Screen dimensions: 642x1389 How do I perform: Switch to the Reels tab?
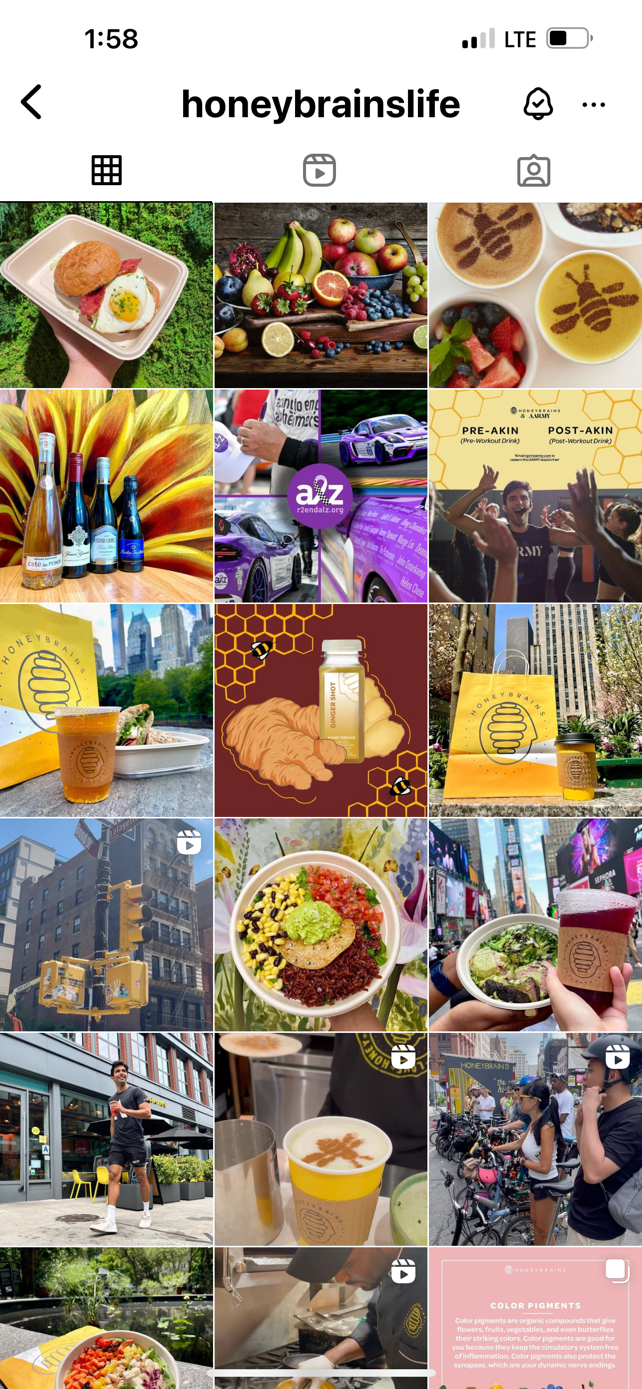(x=320, y=171)
